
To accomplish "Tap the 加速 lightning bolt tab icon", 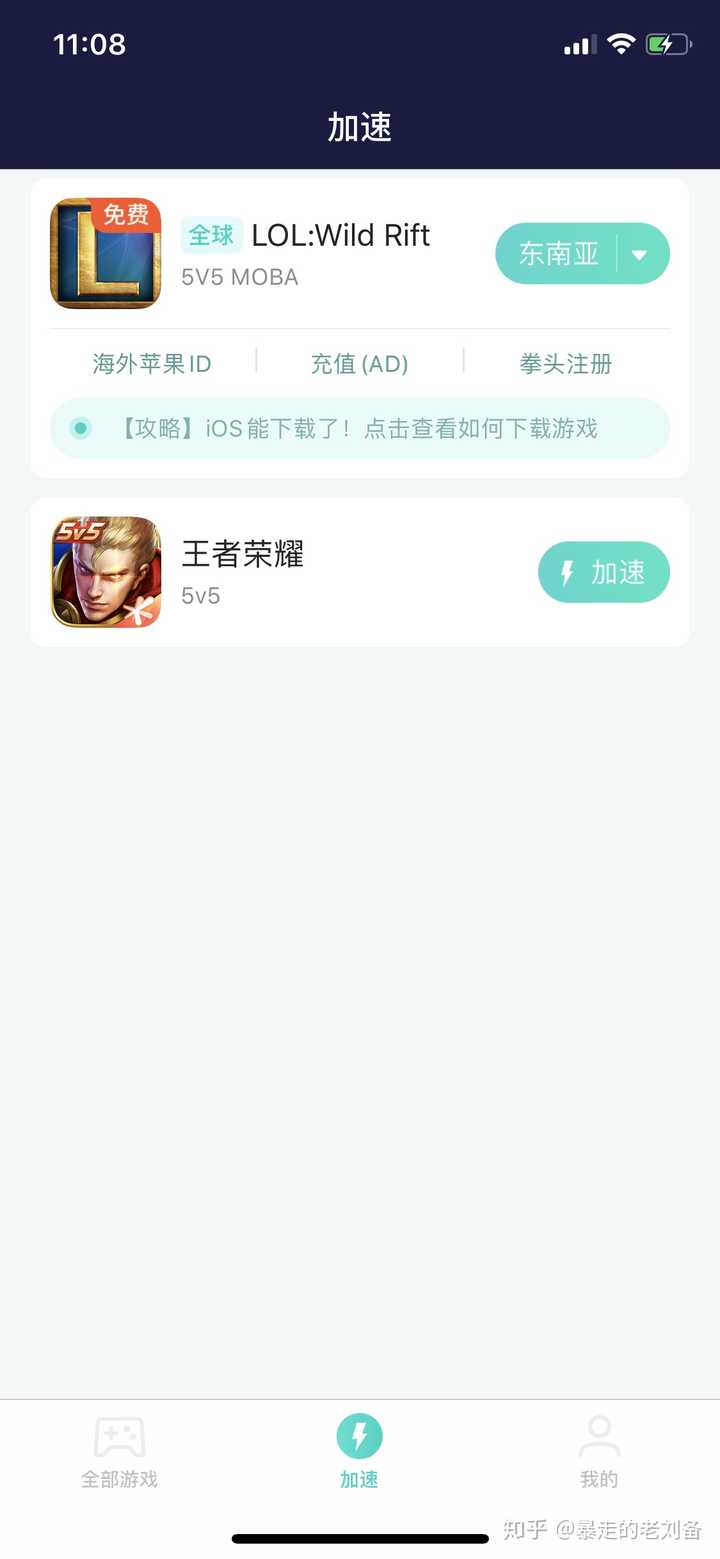I will click(x=359, y=1434).
